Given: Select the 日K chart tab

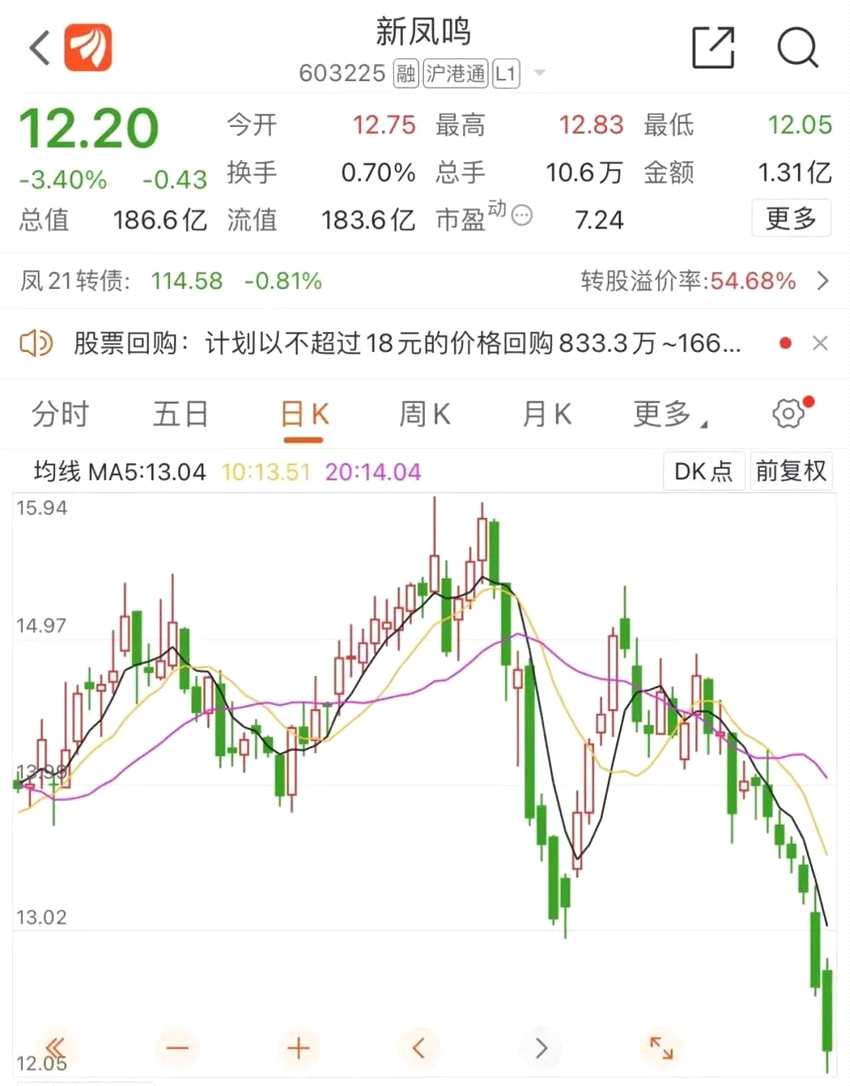Looking at the screenshot, I should 305,414.
